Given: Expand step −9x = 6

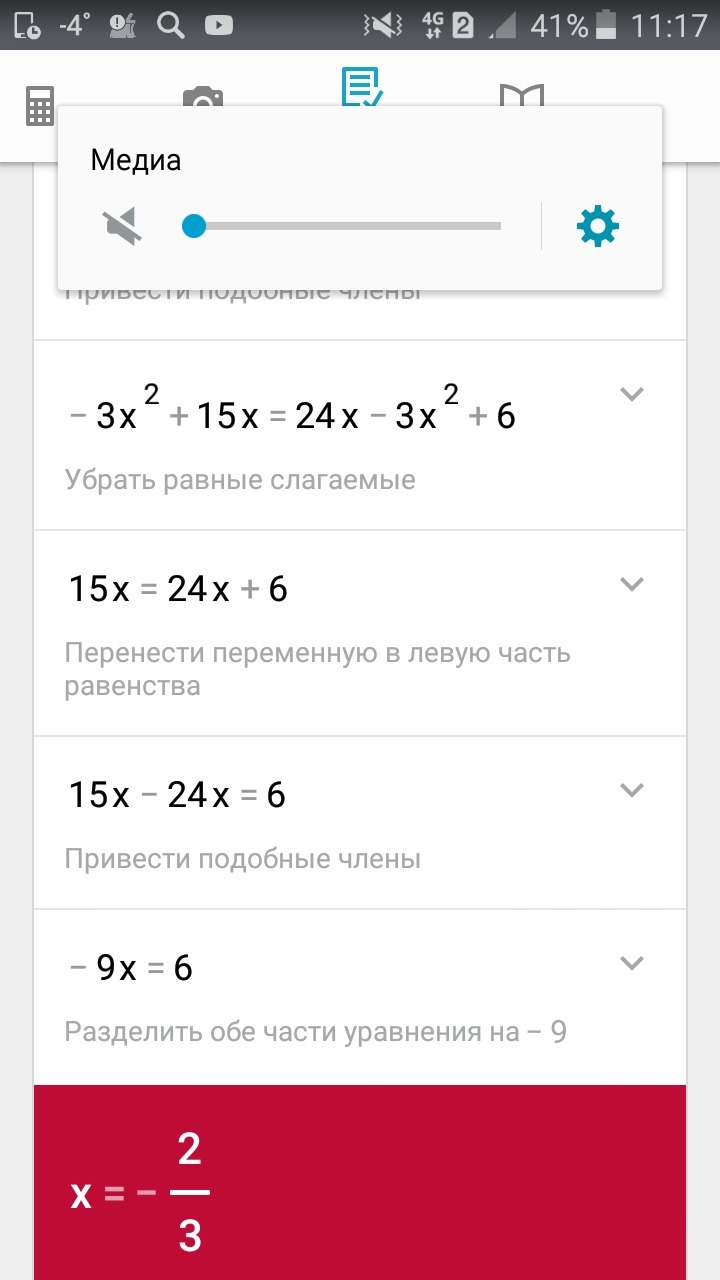Looking at the screenshot, I should coord(631,963).
